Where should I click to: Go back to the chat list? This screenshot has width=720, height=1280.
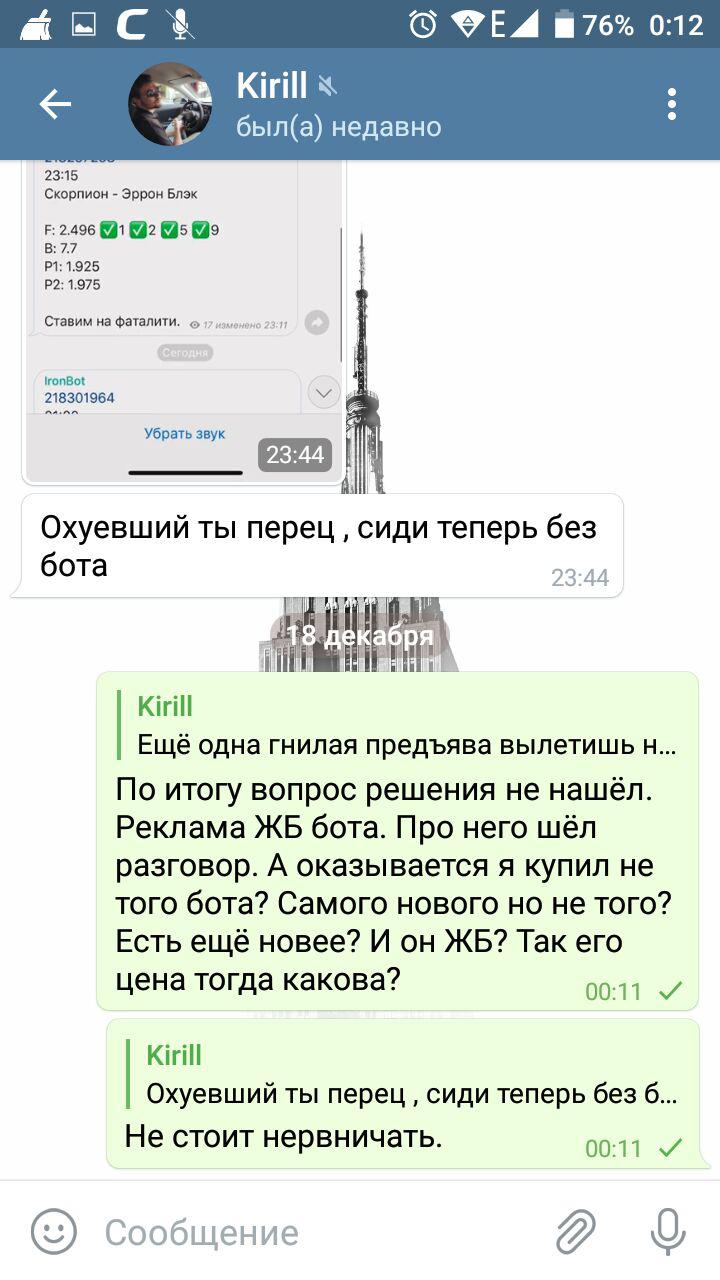coord(55,104)
